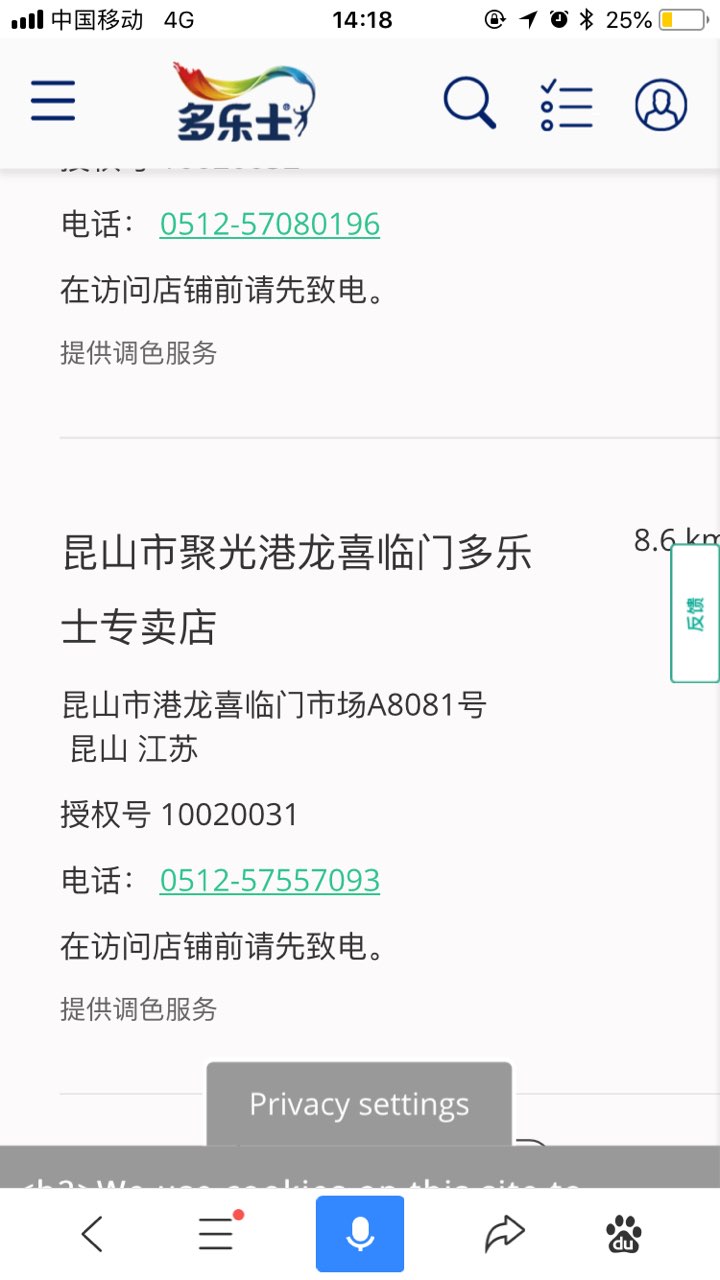Open the 多乐士 logo homepage link
The width and height of the screenshot is (720, 1280).
pyautogui.click(x=244, y=101)
